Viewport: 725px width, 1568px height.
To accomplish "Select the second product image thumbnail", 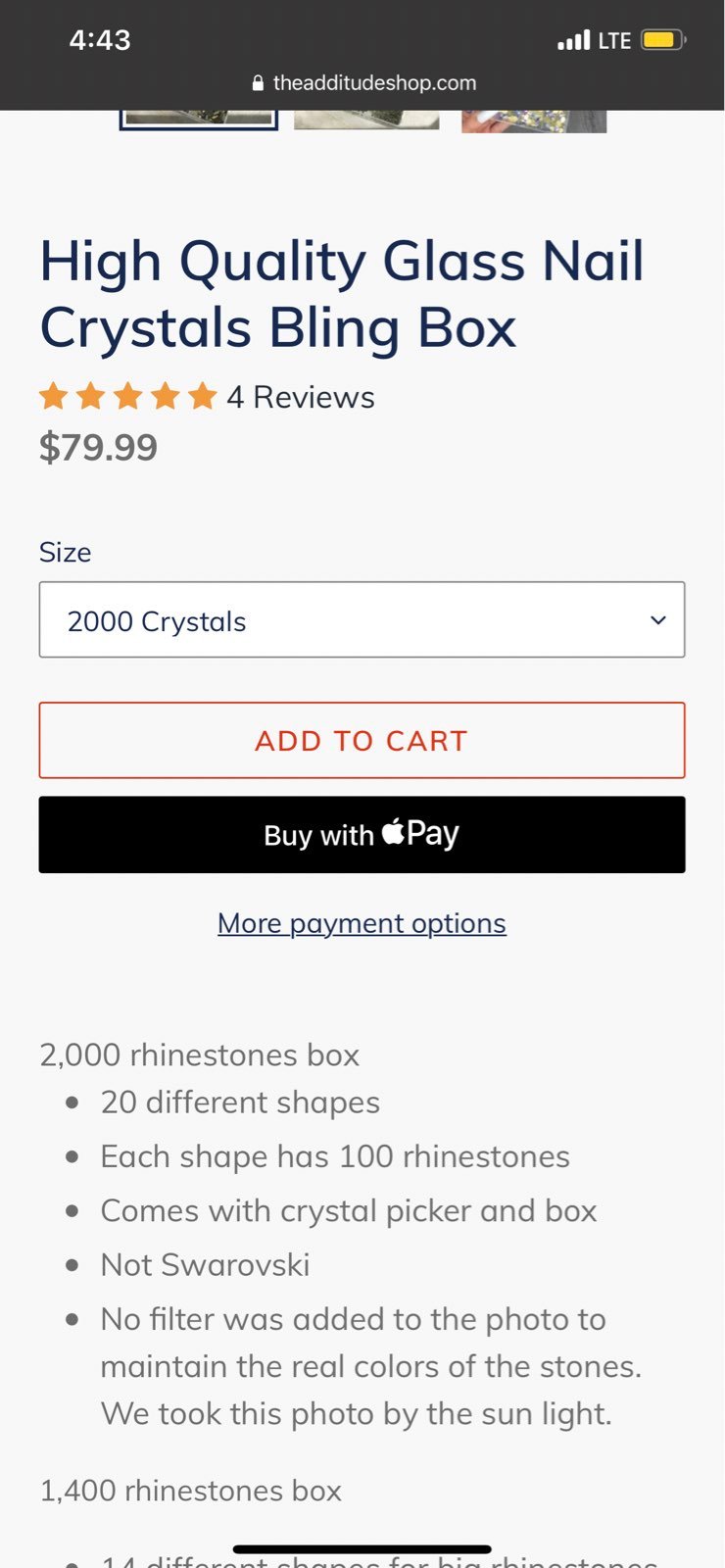I will click(x=366, y=120).
